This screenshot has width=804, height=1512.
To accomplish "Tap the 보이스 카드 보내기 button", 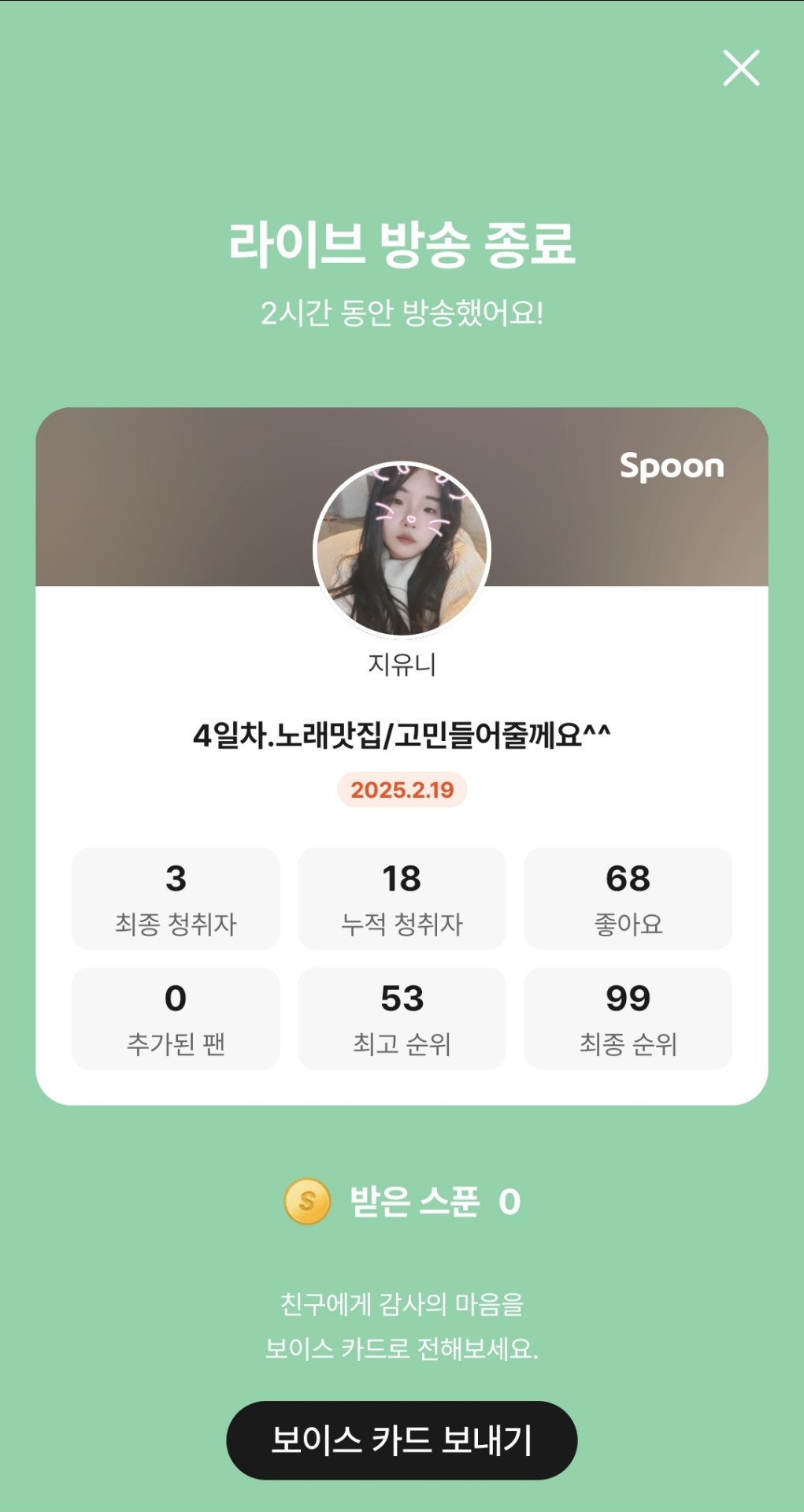I will (402, 1440).
